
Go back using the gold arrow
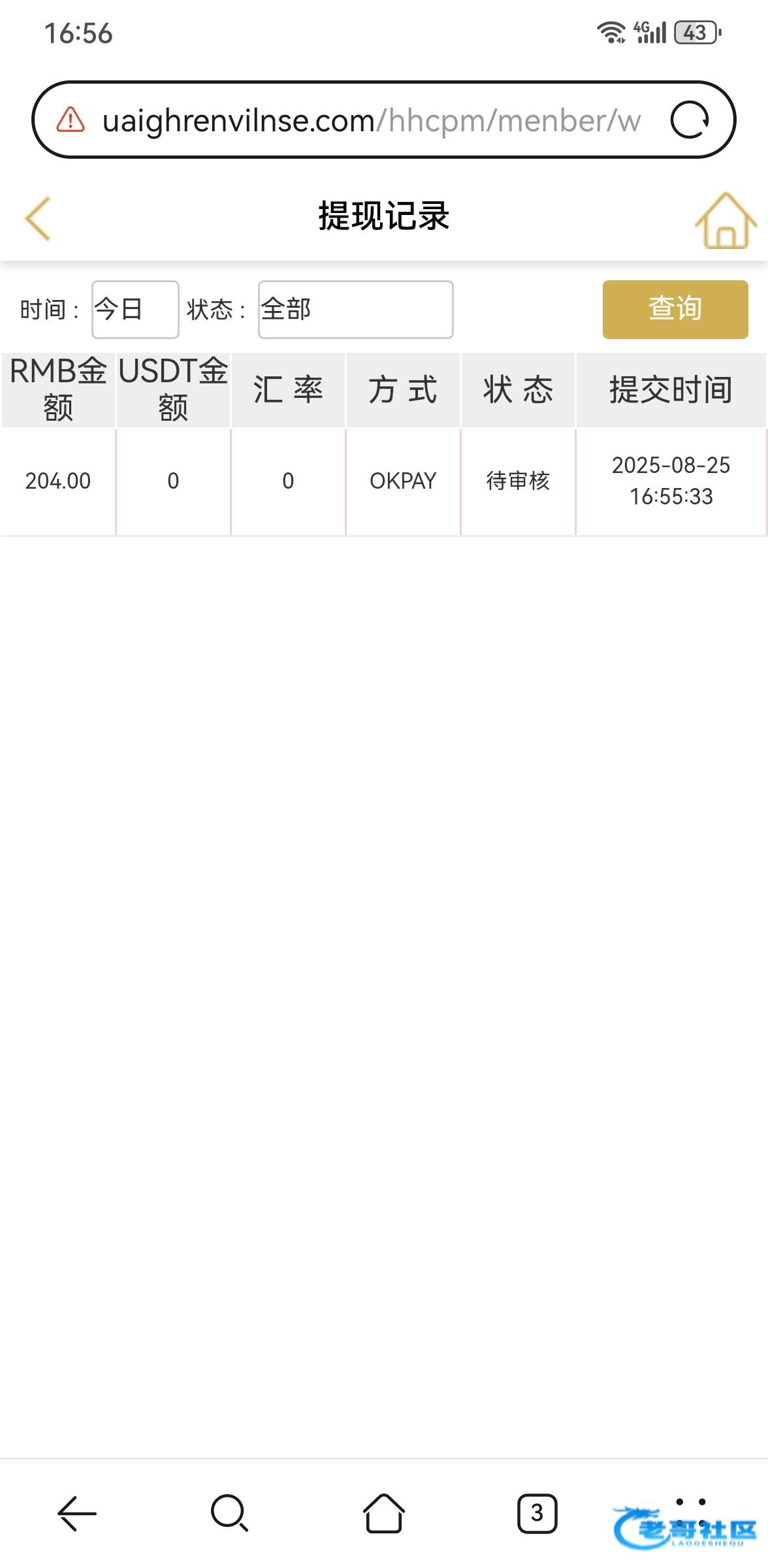pyautogui.click(x=38, y=218)
